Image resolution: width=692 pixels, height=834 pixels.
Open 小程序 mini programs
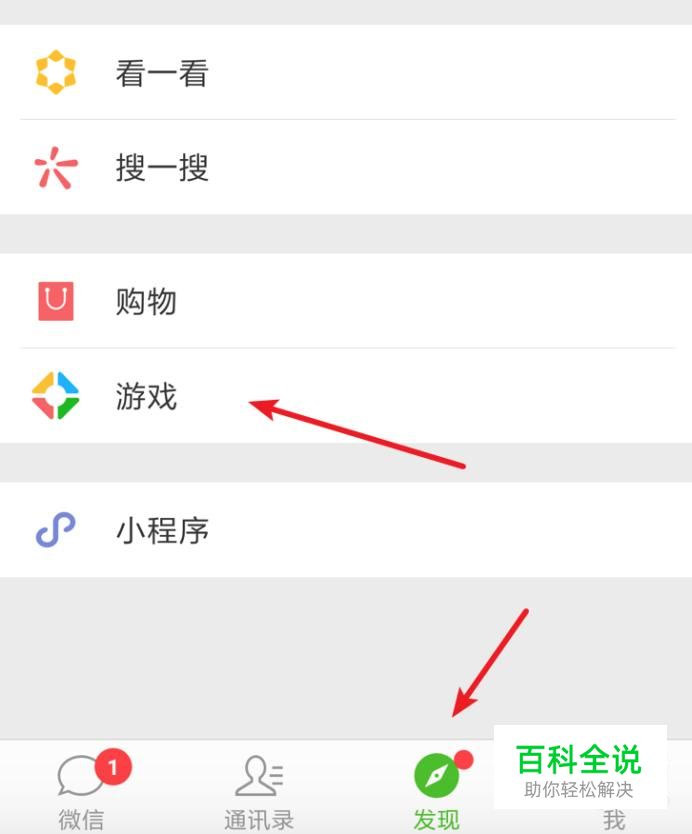(x=160, y=530)
